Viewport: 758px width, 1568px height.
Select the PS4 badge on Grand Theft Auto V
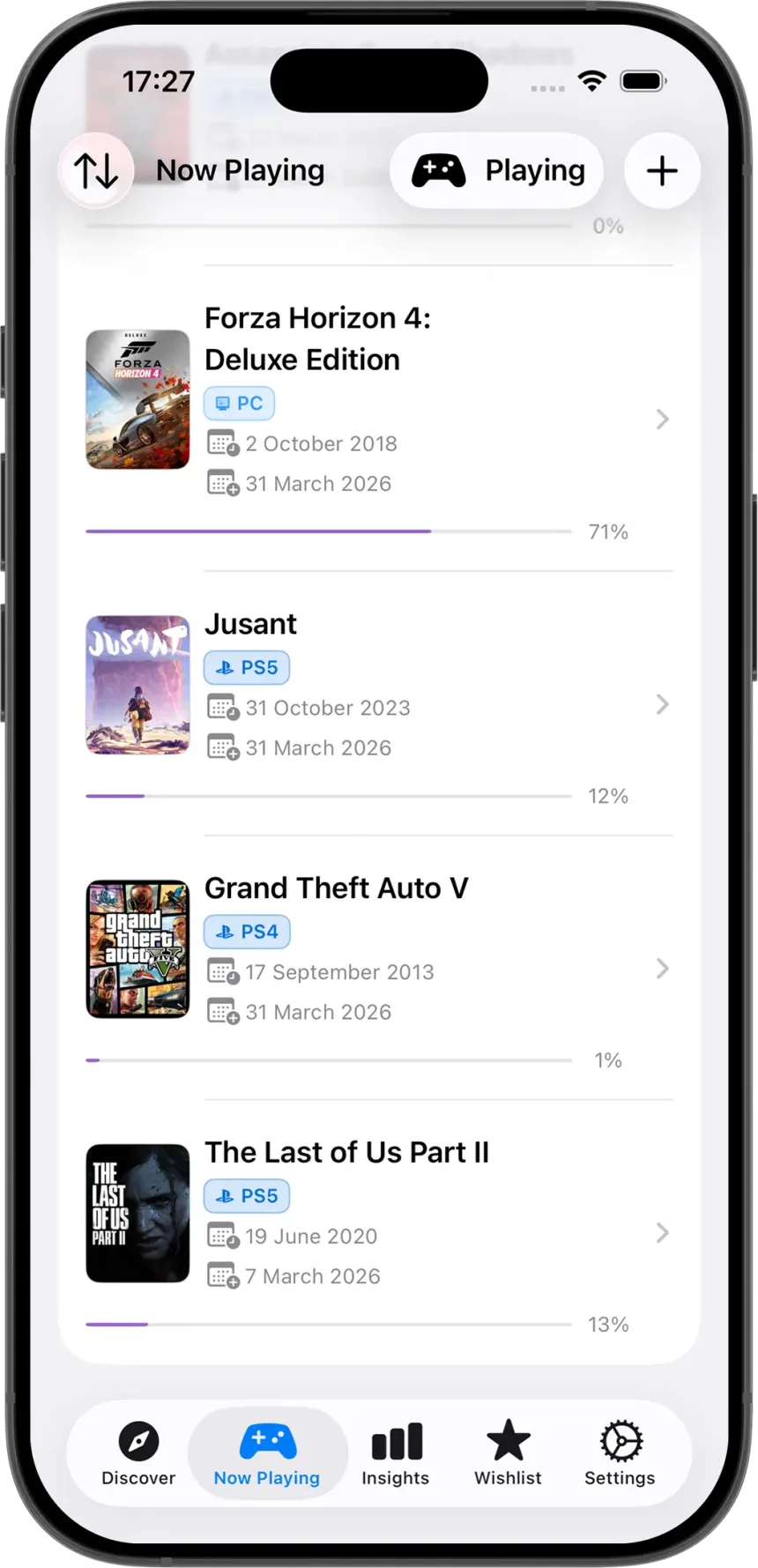pos(247,931)
